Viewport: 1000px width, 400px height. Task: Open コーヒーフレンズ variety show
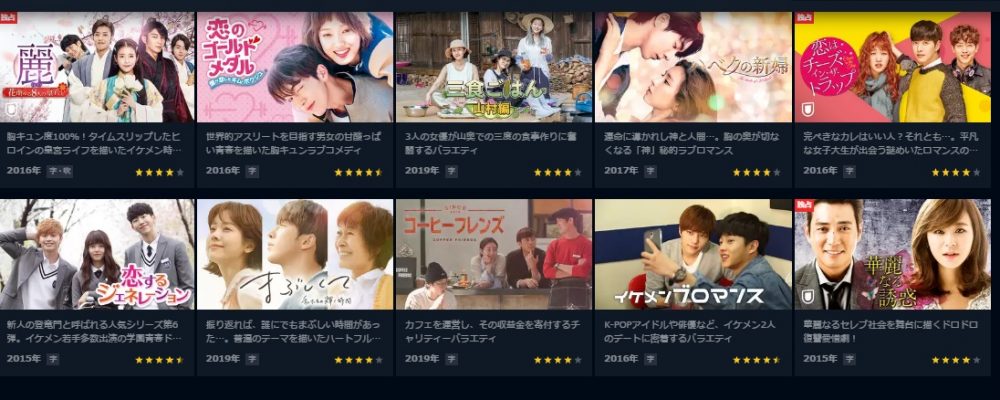point(493,254)
